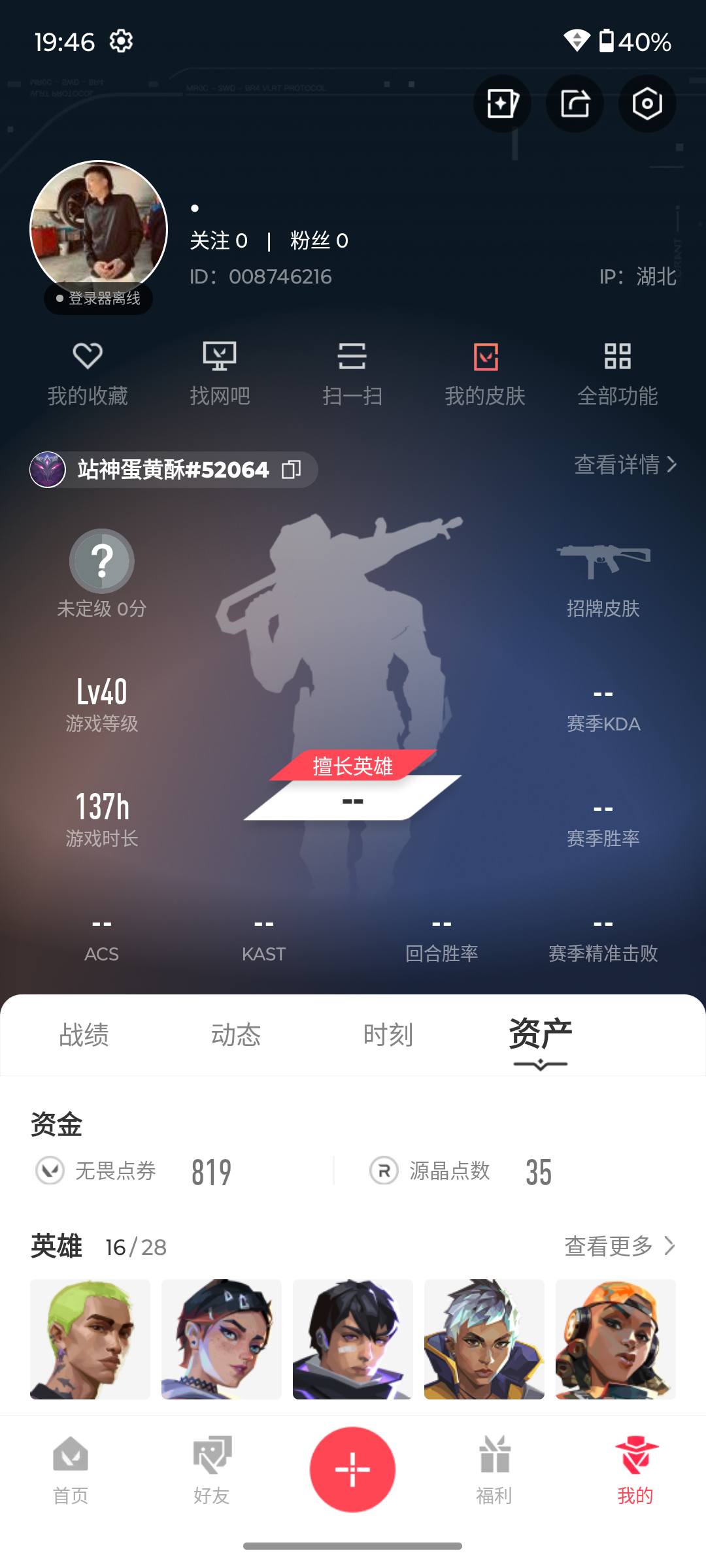
Task: Tap the red plus button in bottom bar
Action: (x=353, y=1468)
